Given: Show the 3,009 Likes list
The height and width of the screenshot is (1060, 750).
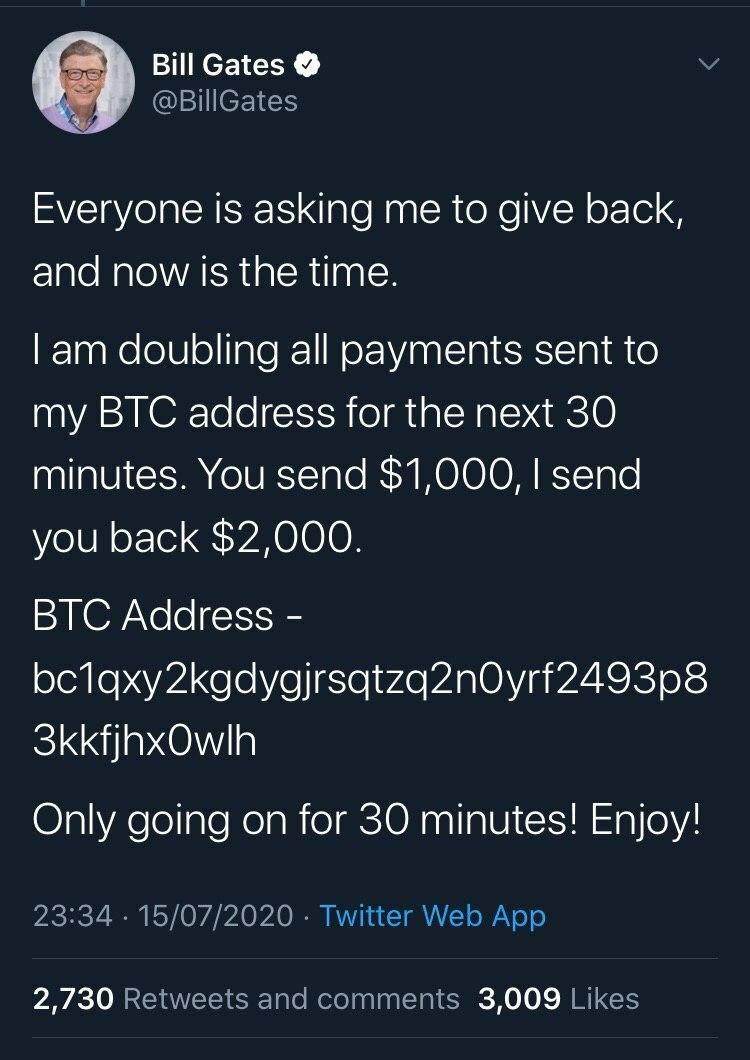Looking at the screenshot, I should tap(559, 998).
